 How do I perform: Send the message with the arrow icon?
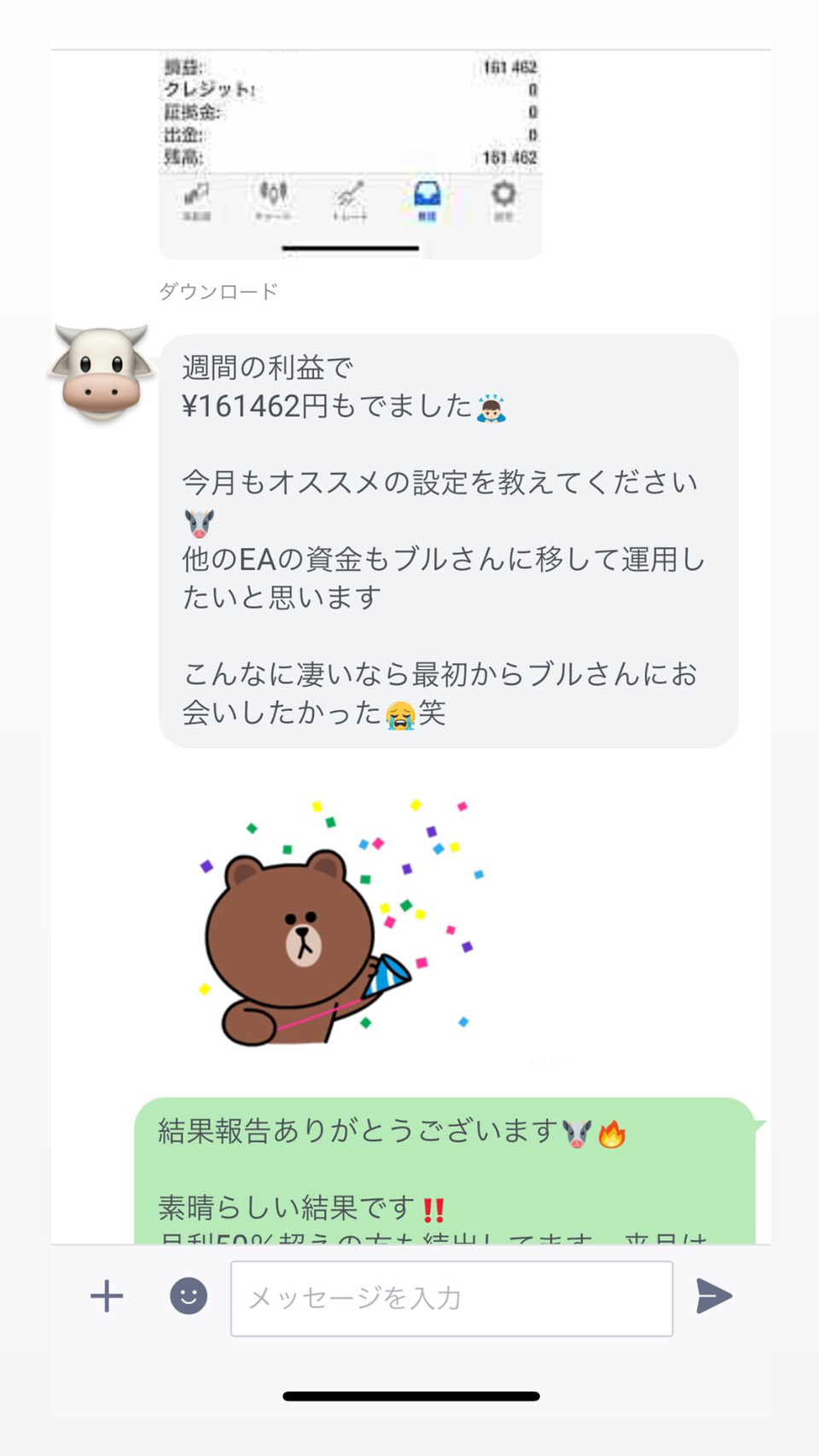tap(713, 1296)
